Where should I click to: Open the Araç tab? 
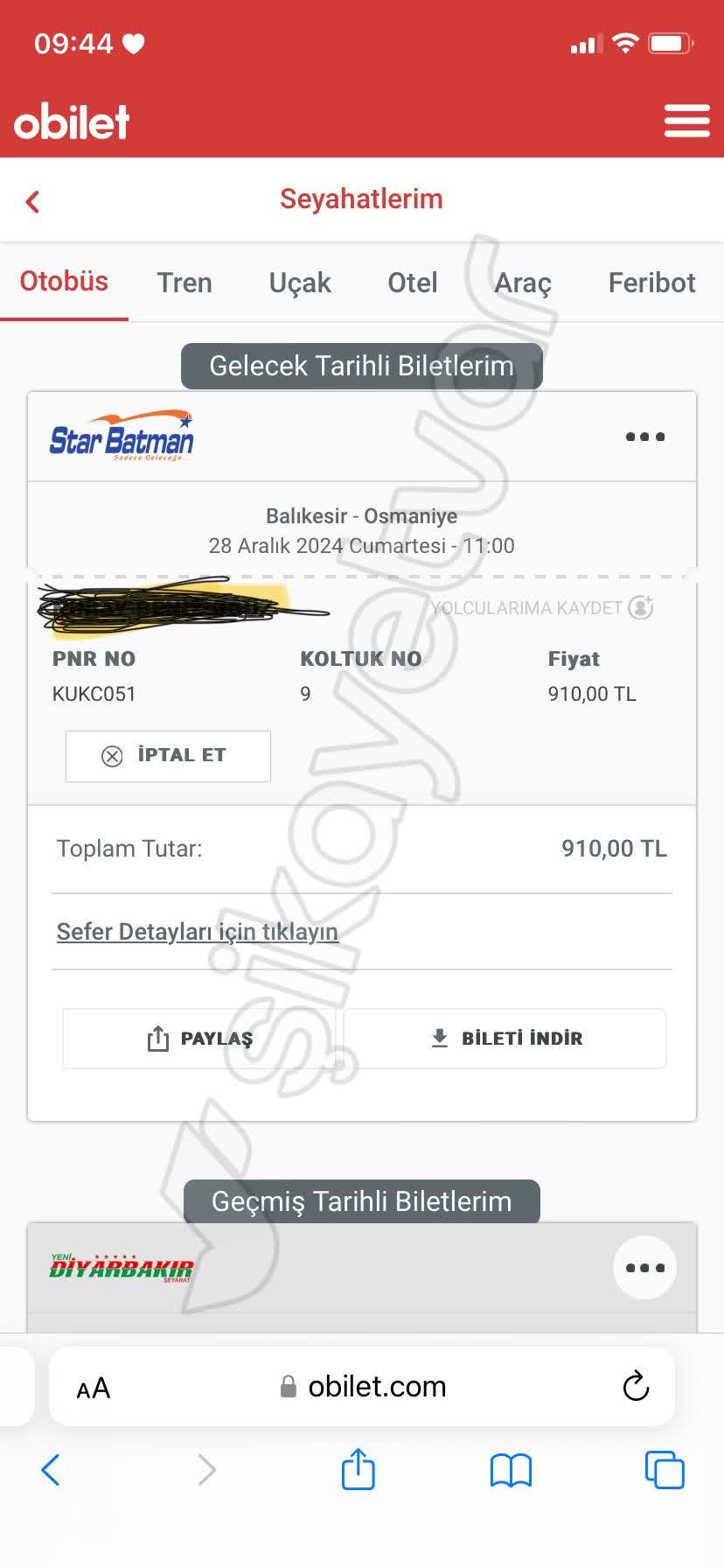(523, 283)
